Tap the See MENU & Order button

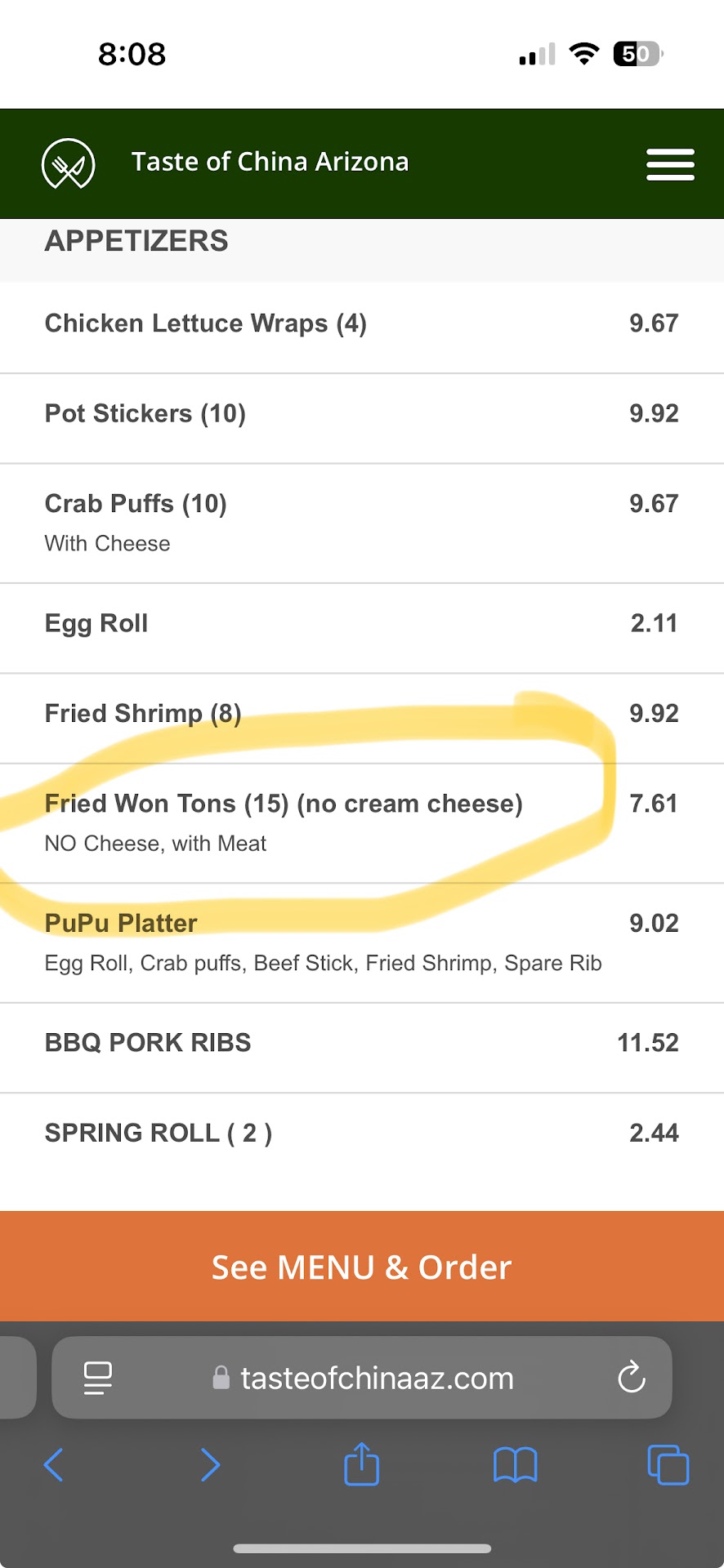tap(362, 1267)
